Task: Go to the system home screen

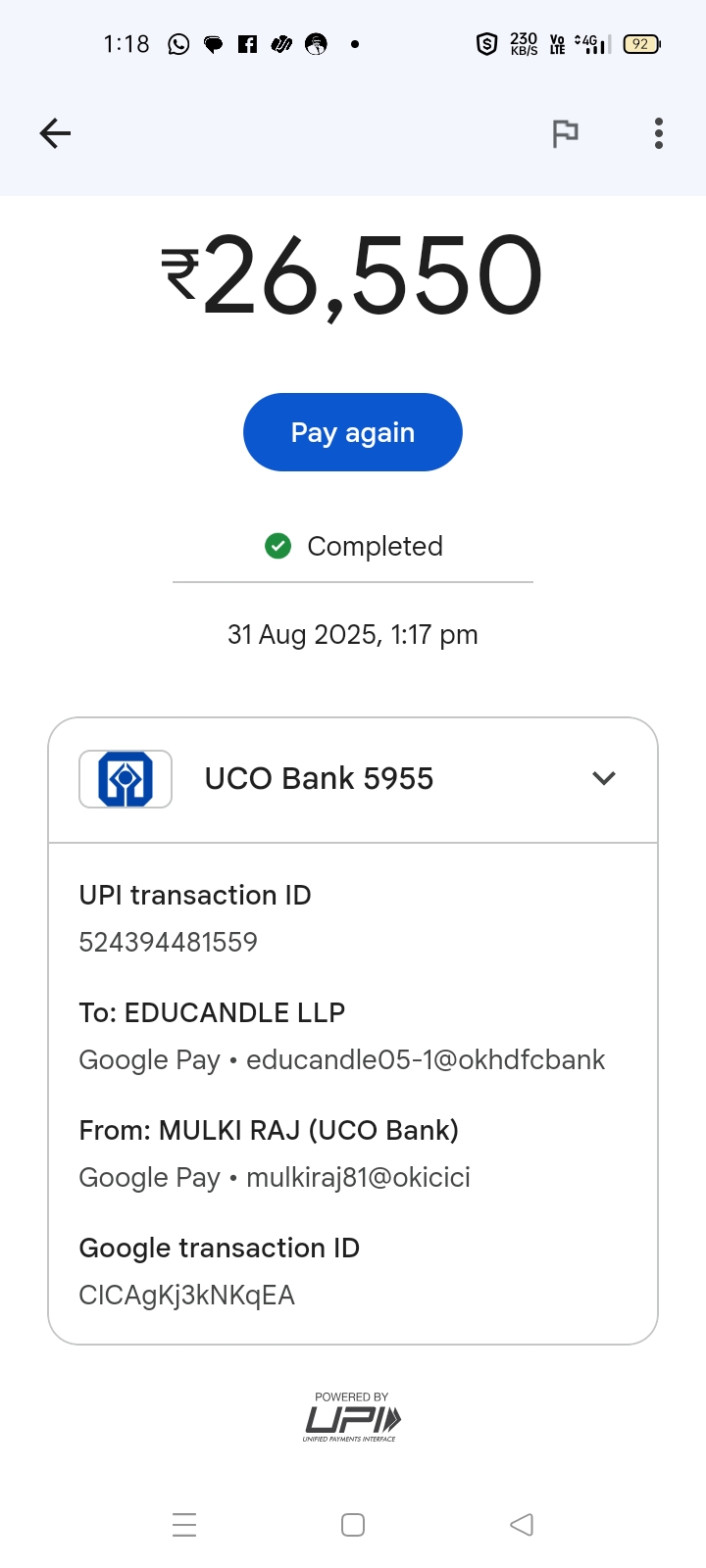Action: click(353, 1525)
